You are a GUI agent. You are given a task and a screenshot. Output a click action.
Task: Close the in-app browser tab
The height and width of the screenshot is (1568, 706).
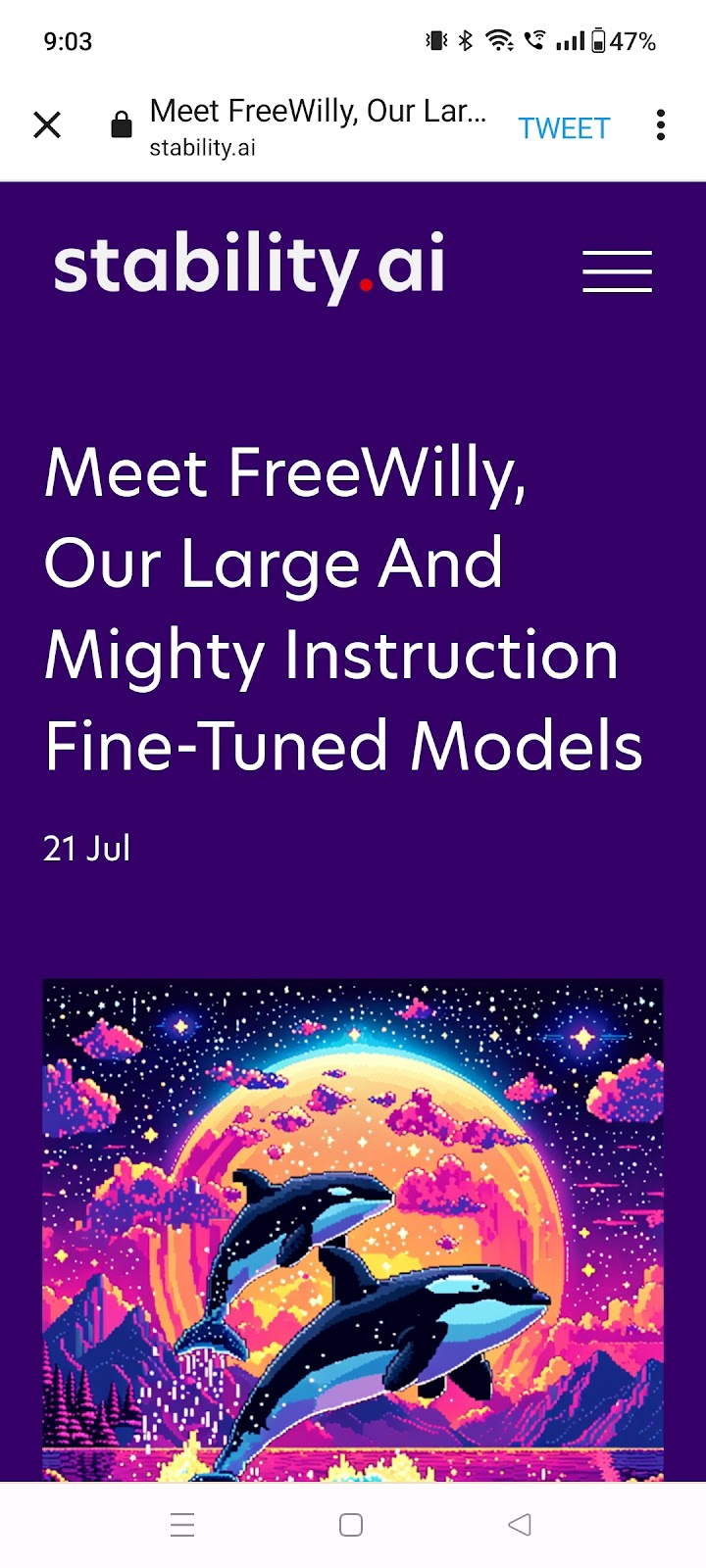click(47, 125)
